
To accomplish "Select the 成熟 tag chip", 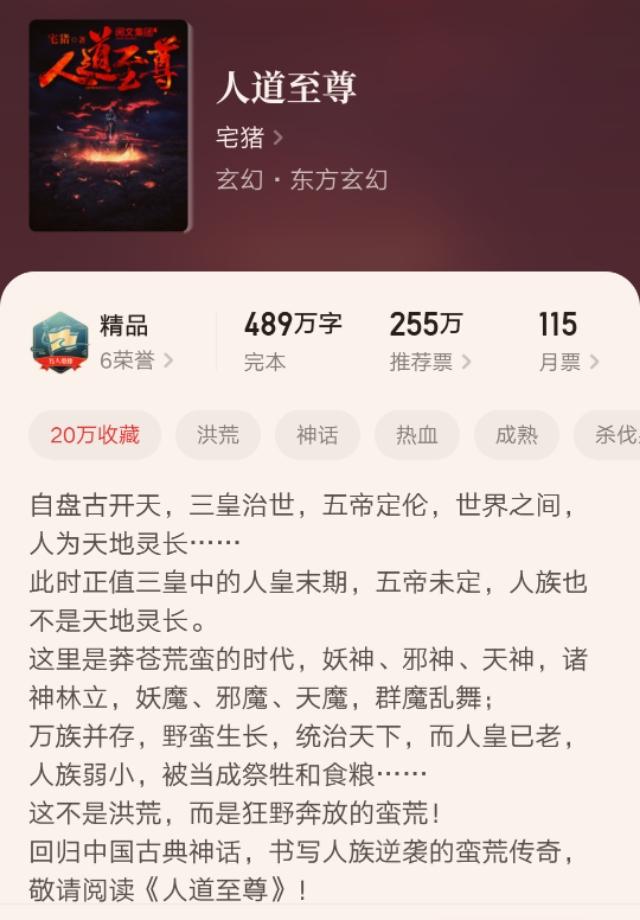I will [516, 435].
